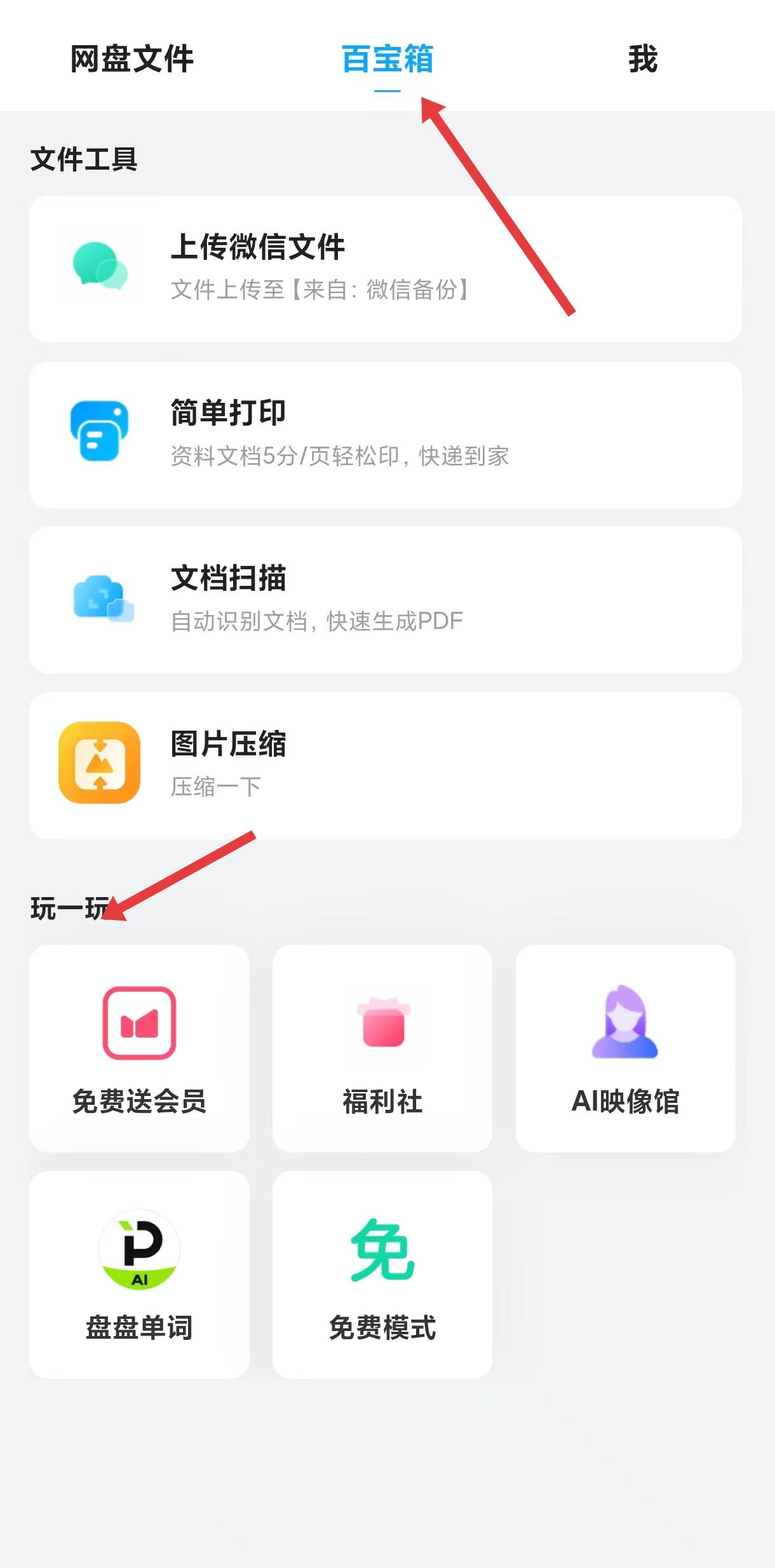Switch to the 网盘文件 tab
The height and width of the screenshot is (1568, 775).
[x=131, y=59]
